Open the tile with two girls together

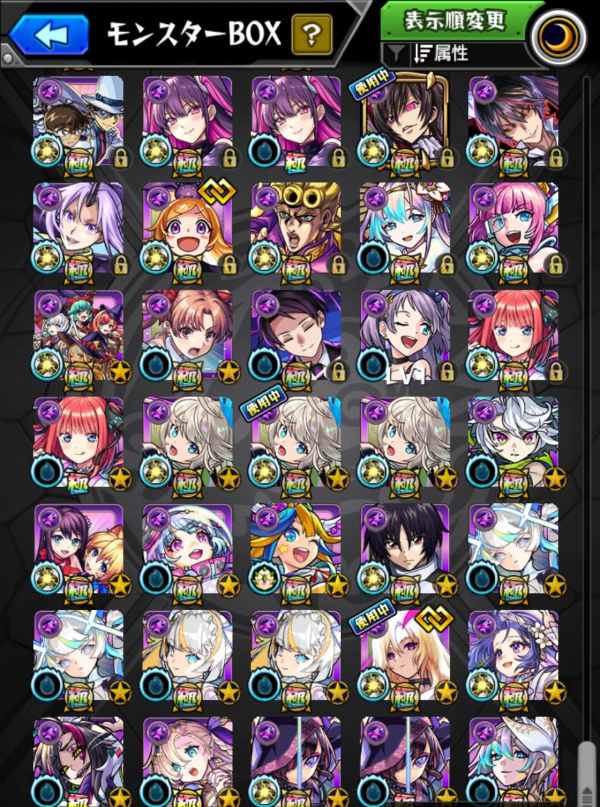pos(79,550)
